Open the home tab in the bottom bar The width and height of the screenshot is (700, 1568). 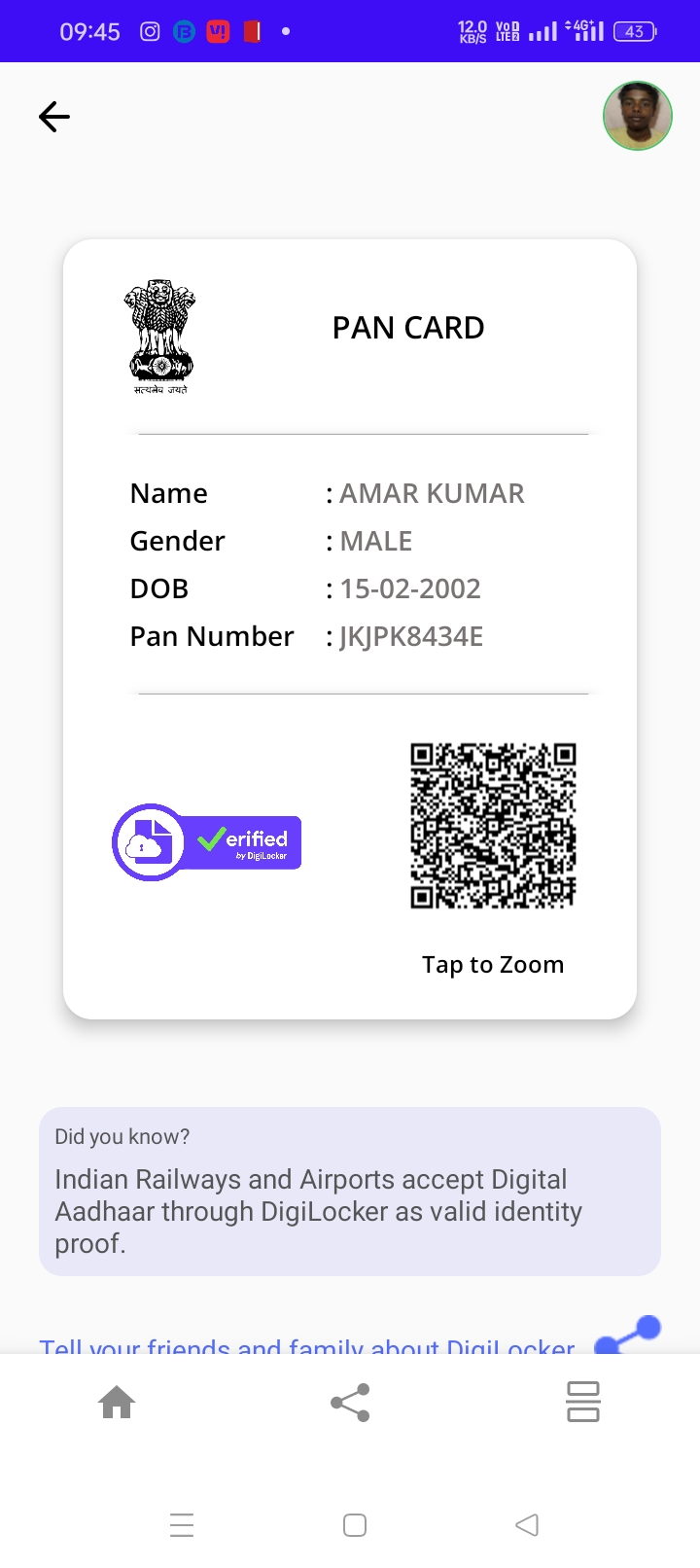(x=117, y=1403)
